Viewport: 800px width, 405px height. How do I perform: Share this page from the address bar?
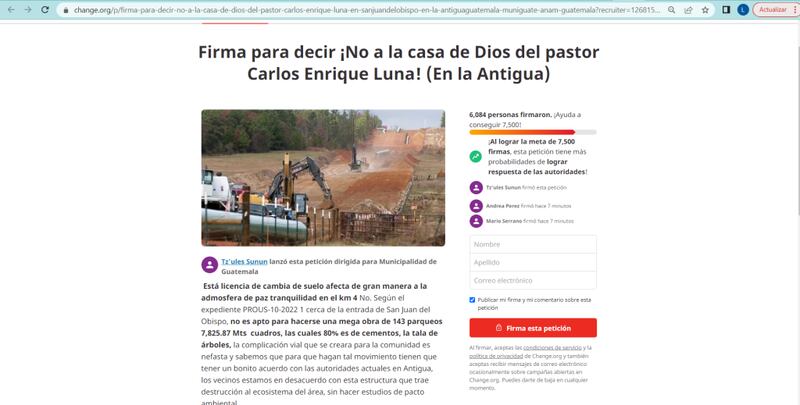pos(689,9)
